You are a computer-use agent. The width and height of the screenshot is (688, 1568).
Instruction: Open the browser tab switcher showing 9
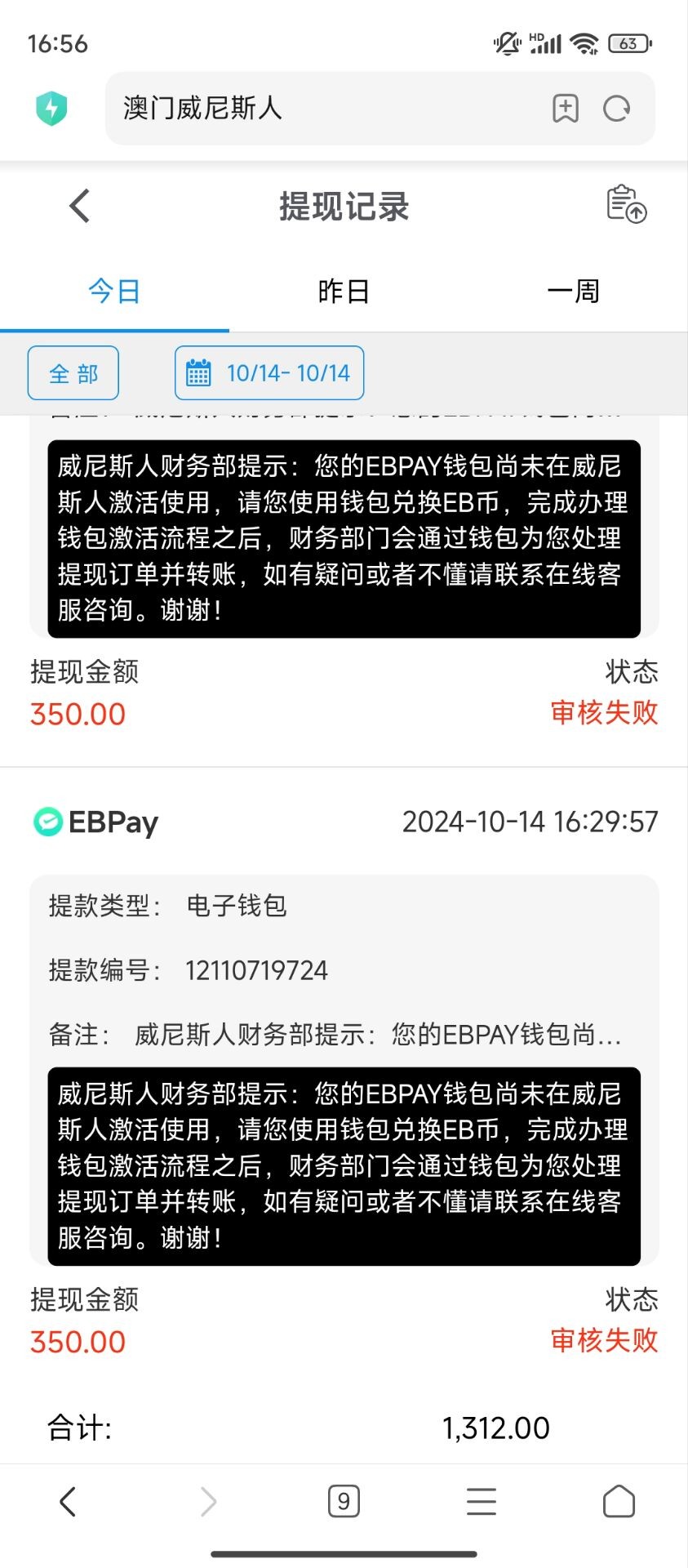coord(344,1501)
